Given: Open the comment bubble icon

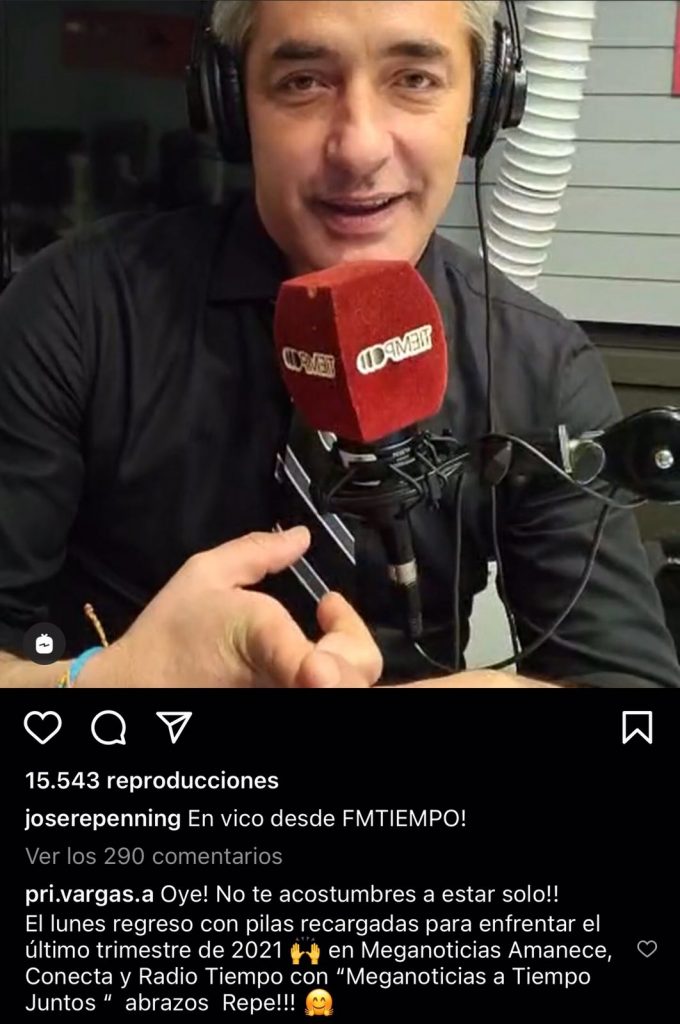Looking at the screenshot, I should point(108,727).
